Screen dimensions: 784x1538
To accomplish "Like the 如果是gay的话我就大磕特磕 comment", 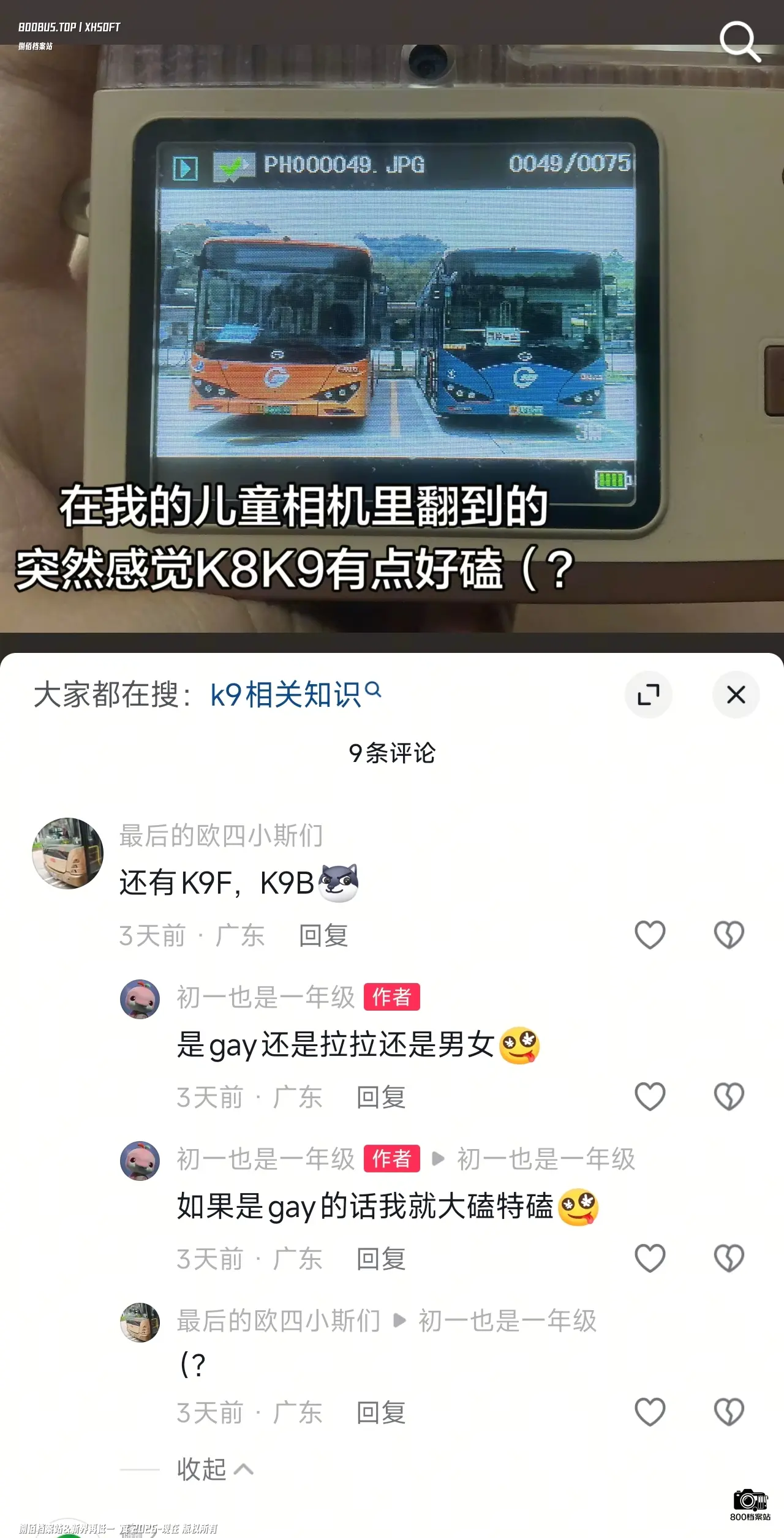I will [x=650, y=1258].
